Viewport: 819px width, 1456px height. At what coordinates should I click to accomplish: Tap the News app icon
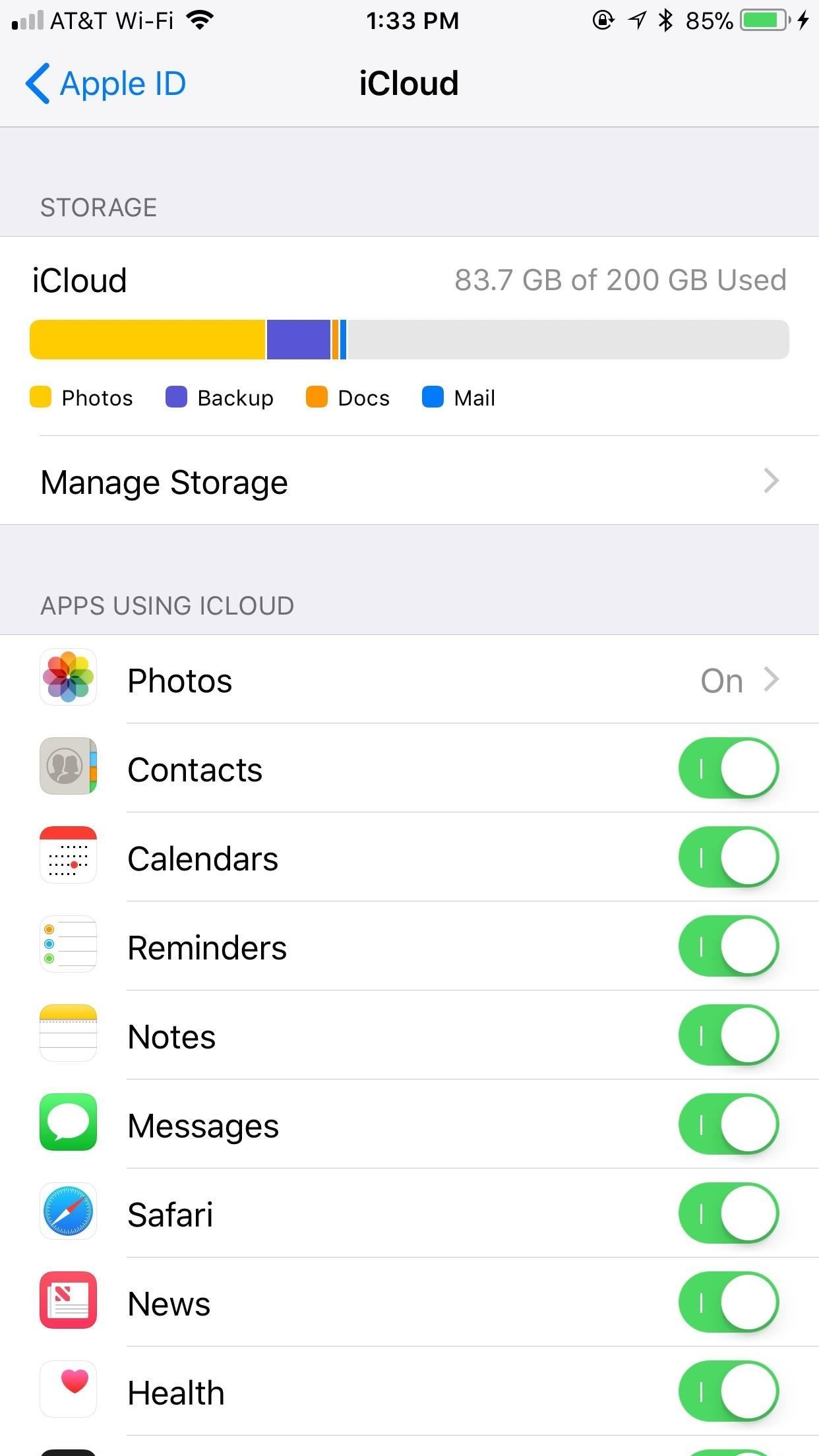click(x=68, y=1302)
